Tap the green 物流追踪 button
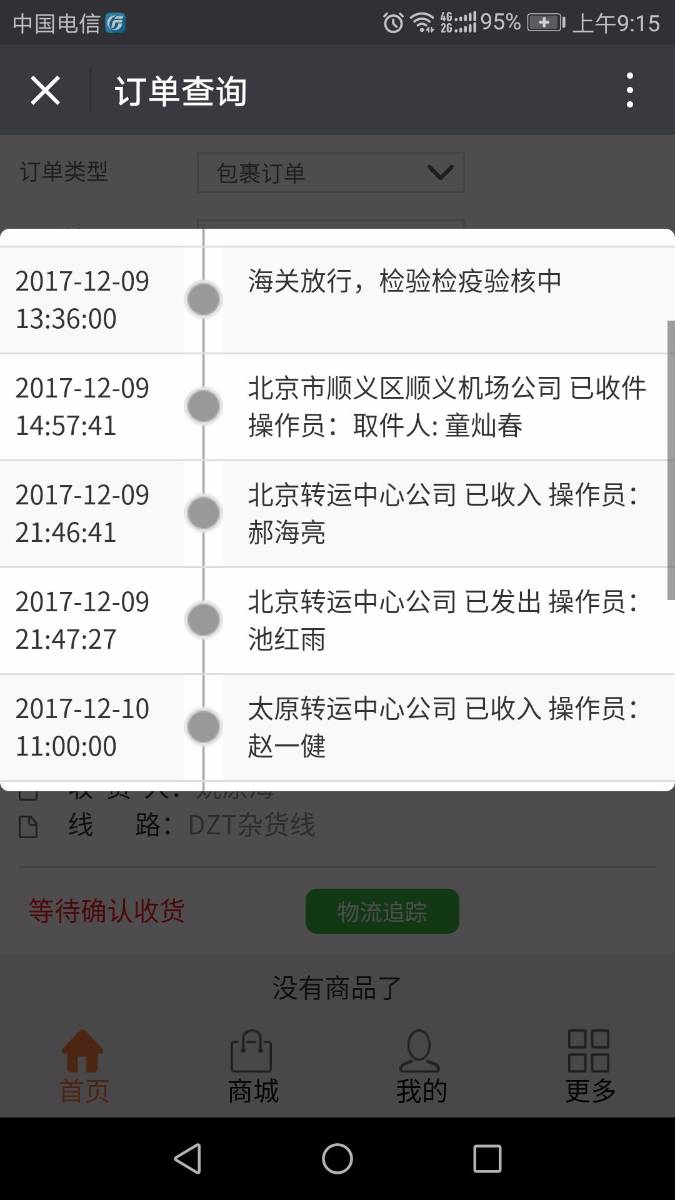The height and width of the screenshot is (1200, 675). click(382, 911)
